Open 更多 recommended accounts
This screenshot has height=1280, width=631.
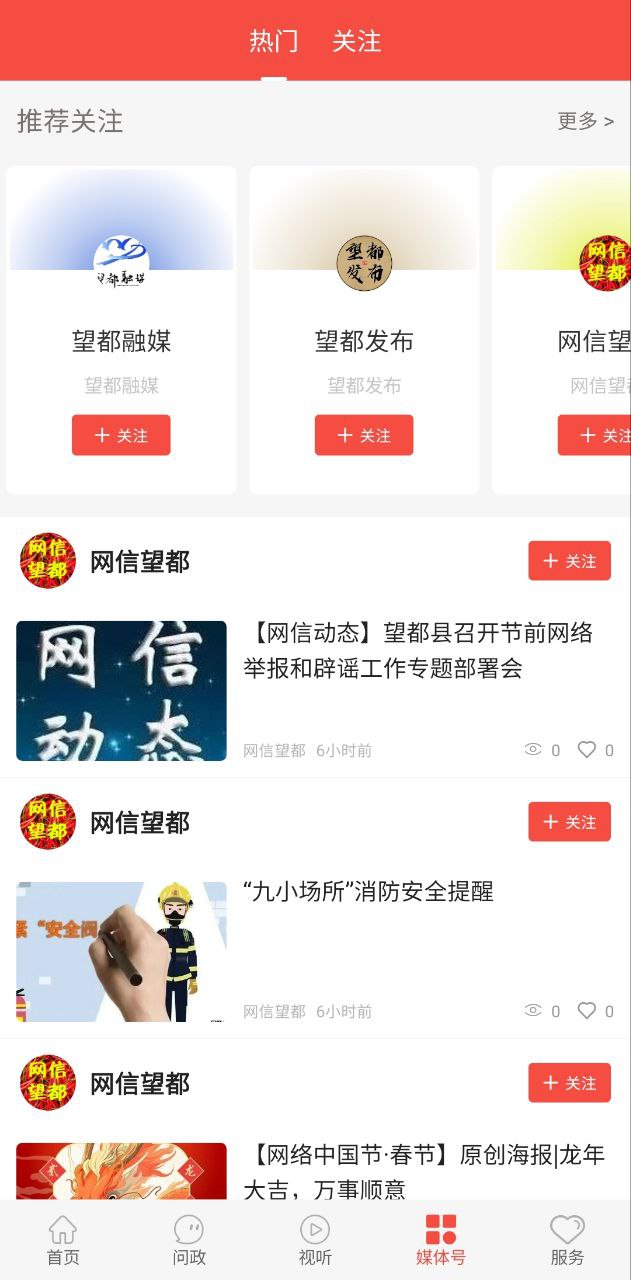pyautogui.click(x=585, y=121)
